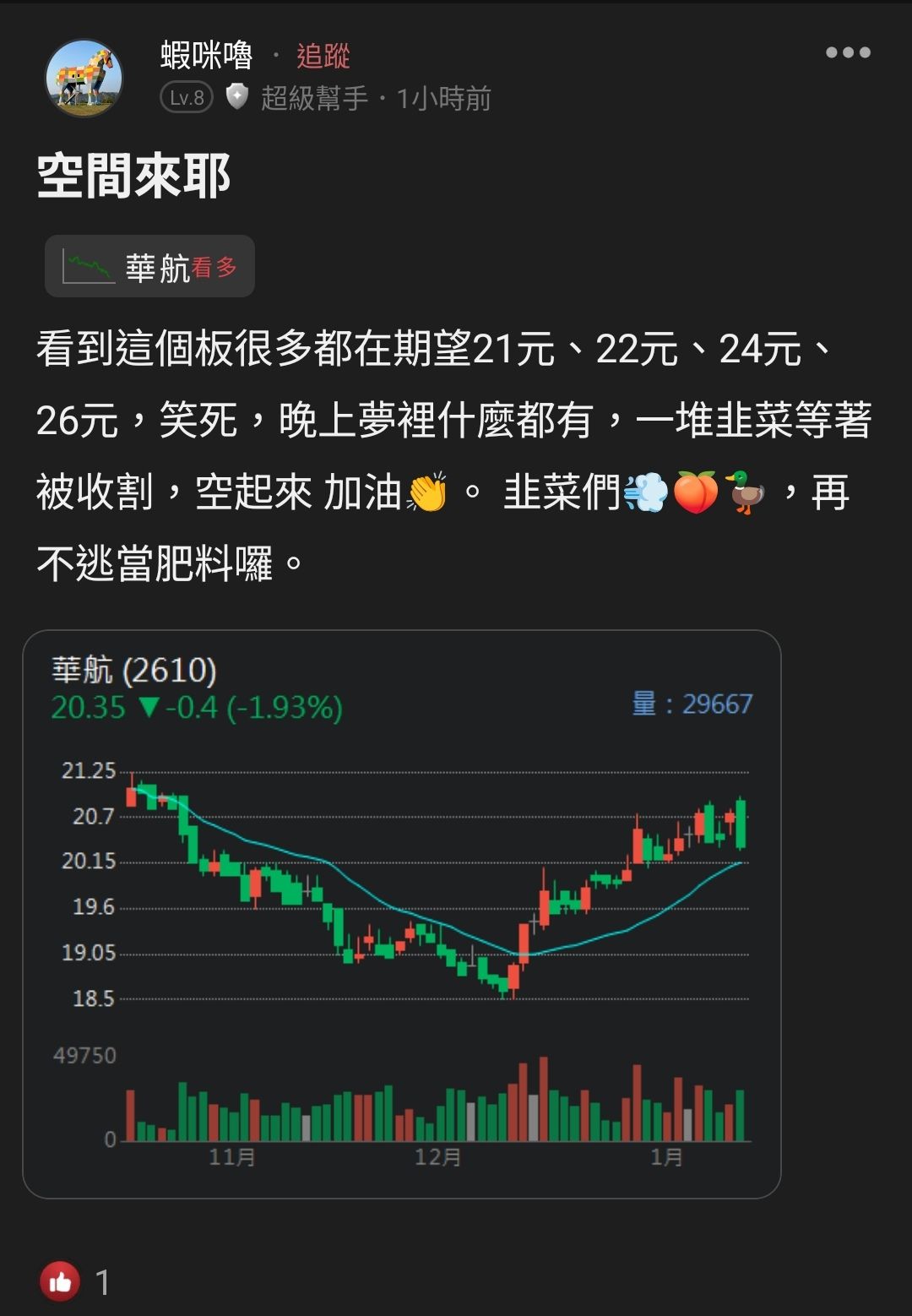Open the 華航 (2610) stock chart card
The height and width of the screenshot is (1316, 912).
coord(401,912)
